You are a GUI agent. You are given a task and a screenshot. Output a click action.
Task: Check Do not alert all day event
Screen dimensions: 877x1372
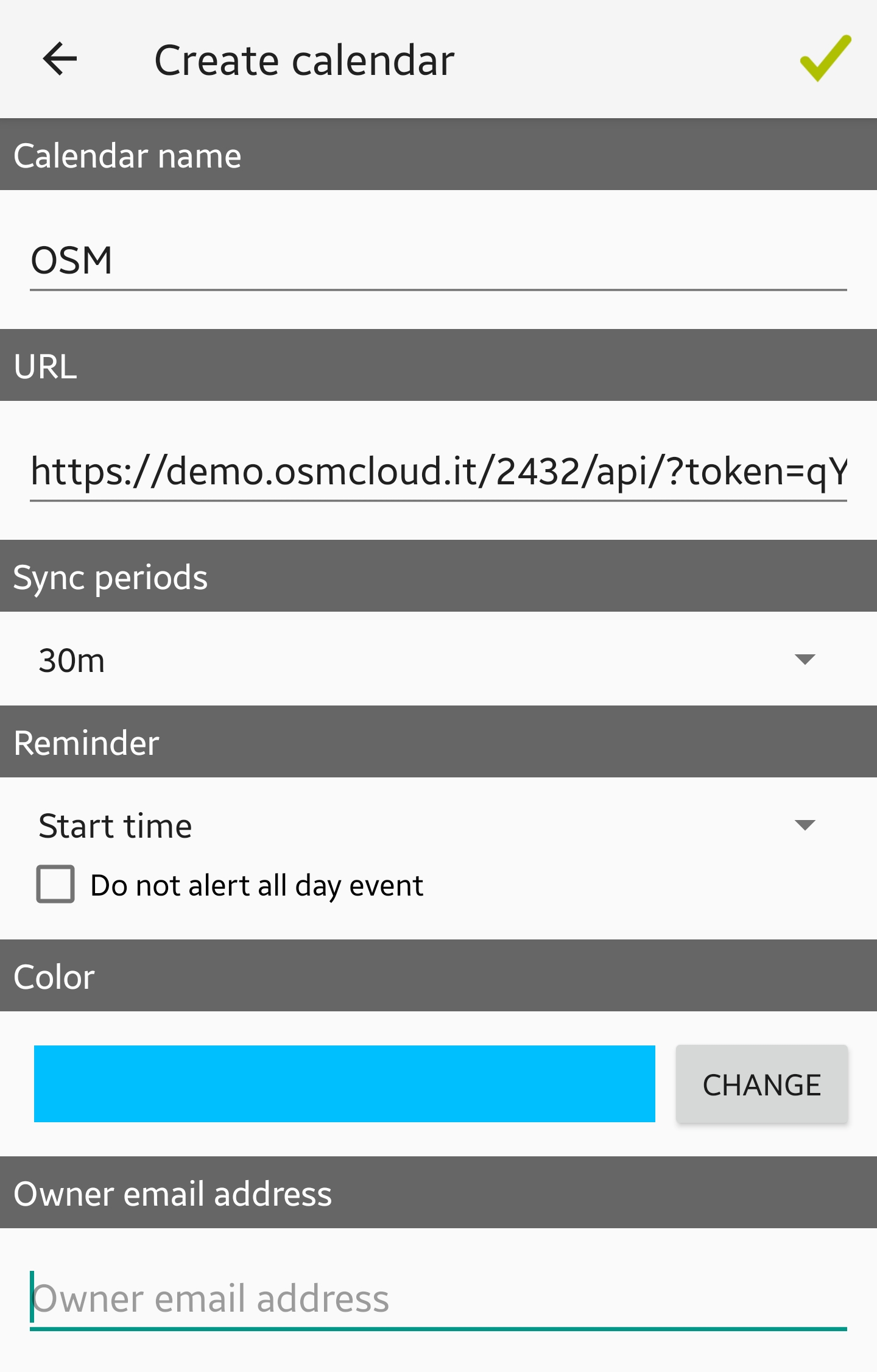point(56,884)
